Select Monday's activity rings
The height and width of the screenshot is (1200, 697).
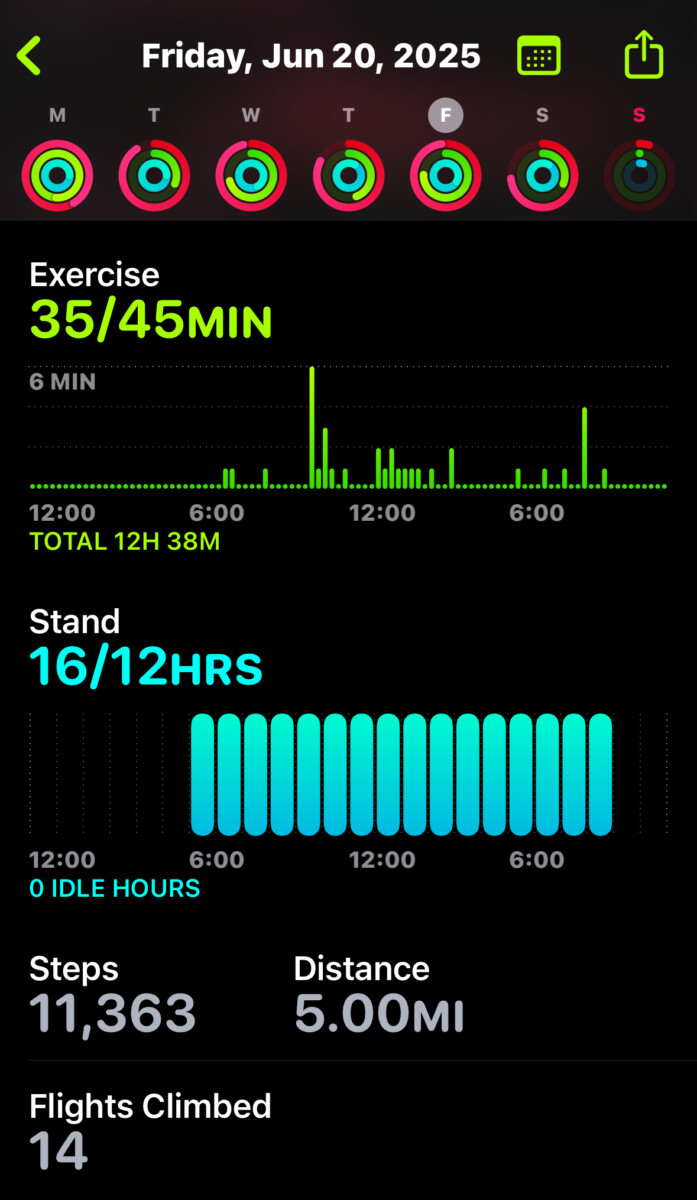[58, 175]
